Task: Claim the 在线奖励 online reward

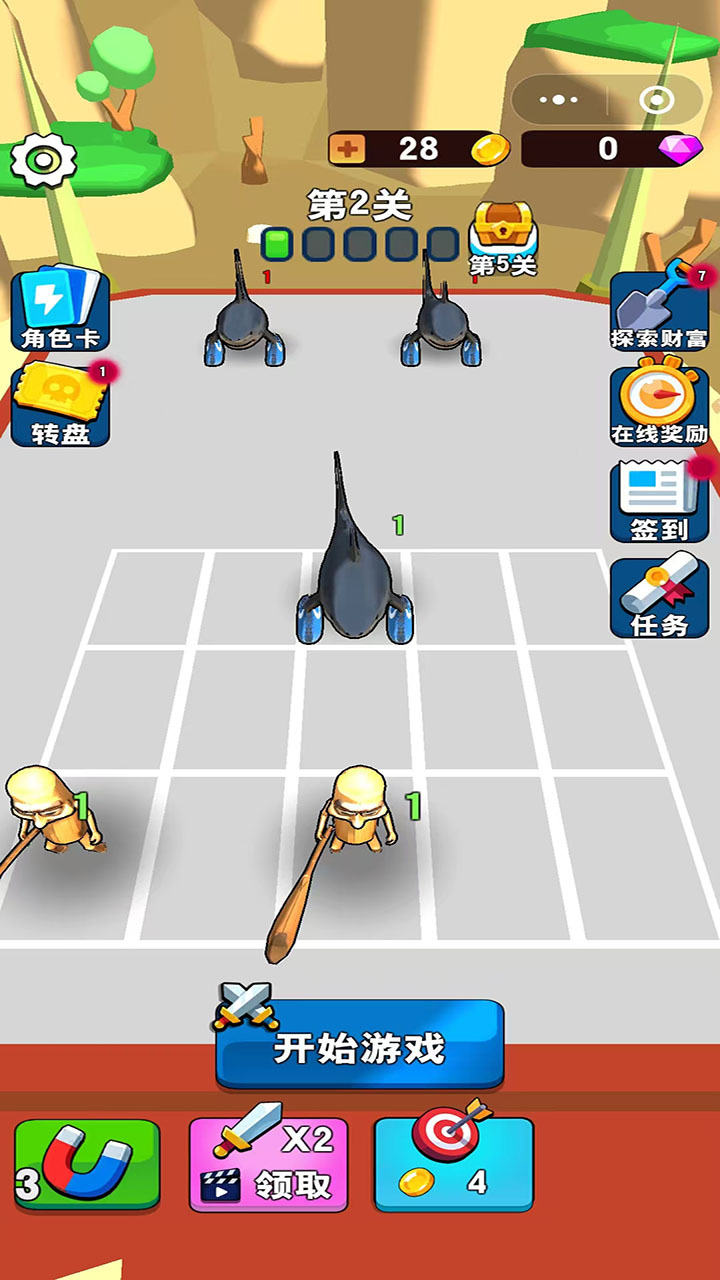Action: click(659, 405)
